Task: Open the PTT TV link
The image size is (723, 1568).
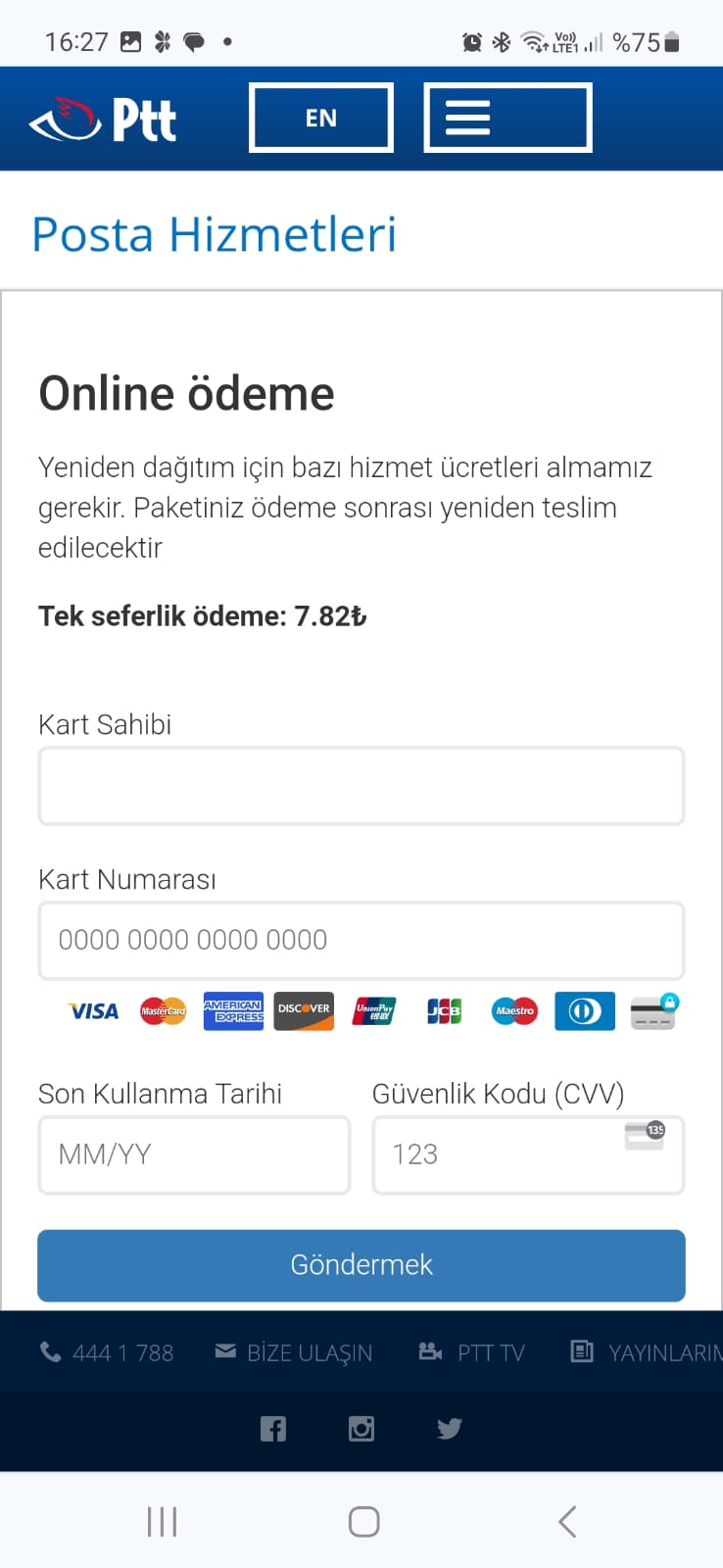Action: (472, 1352)
